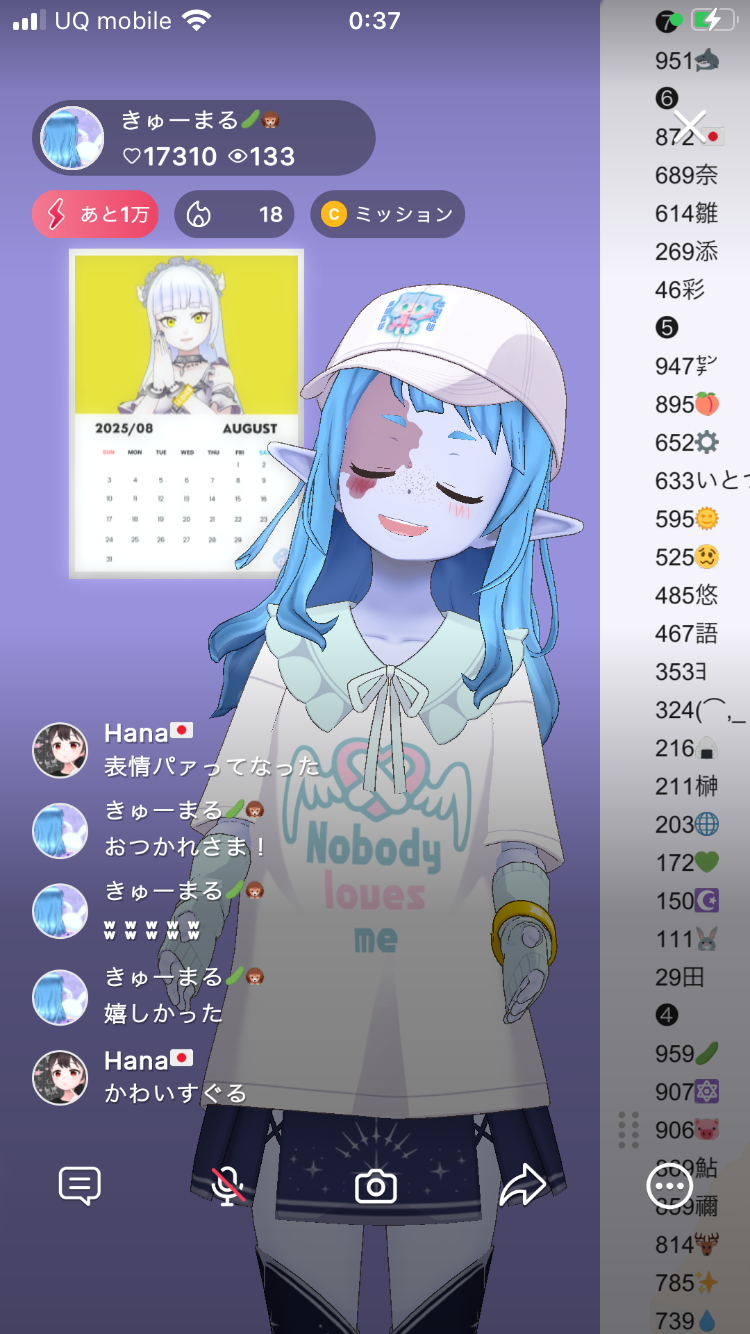View Hana's profile from 表情パァってなった comment
The height and width of the screenshot is (1334, 750).
click(60, 750)
